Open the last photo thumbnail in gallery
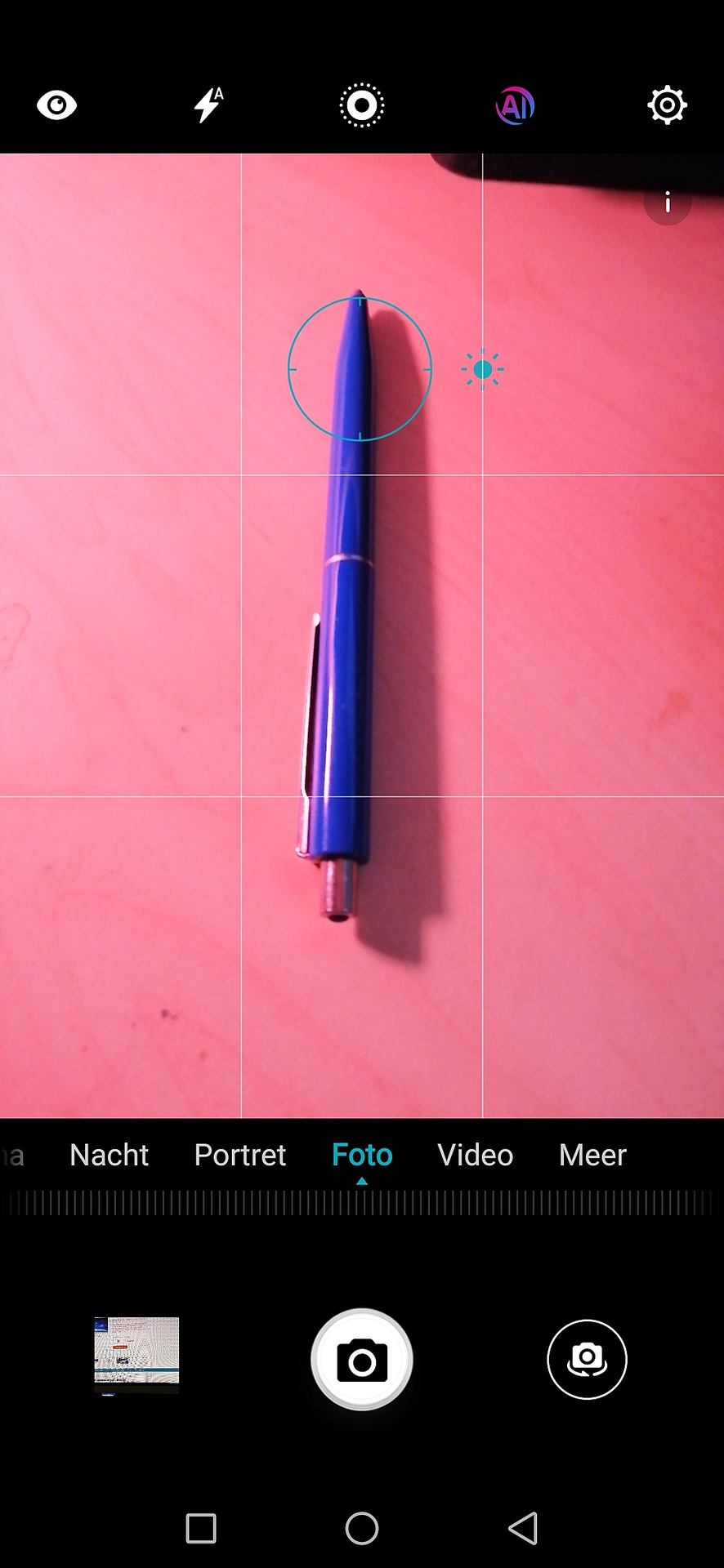The height and width of the screenshot is (1568, 724). [x=136, y=1355]
